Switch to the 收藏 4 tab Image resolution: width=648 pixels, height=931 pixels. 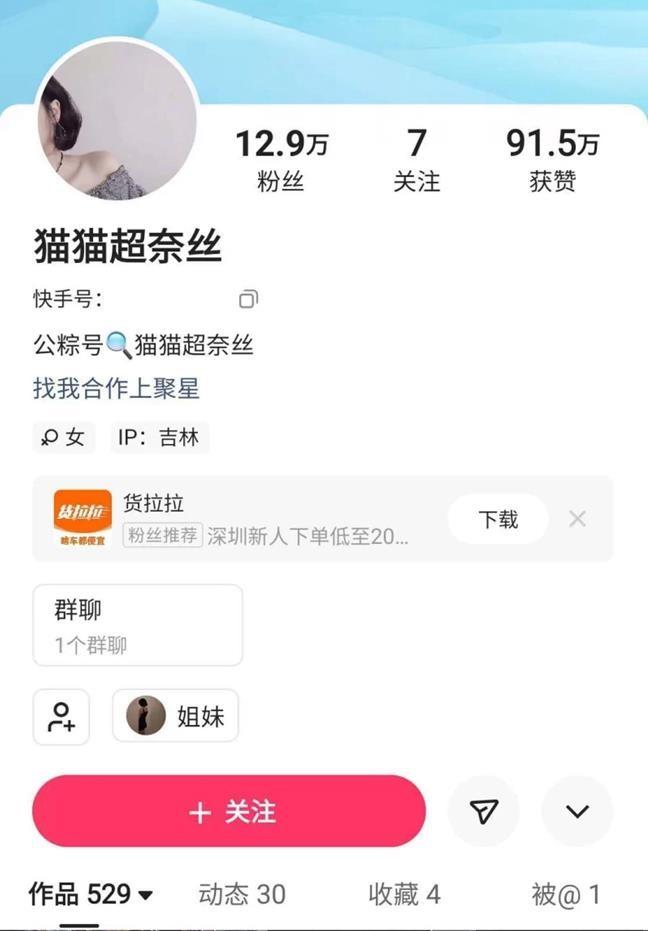coord(404,894)
